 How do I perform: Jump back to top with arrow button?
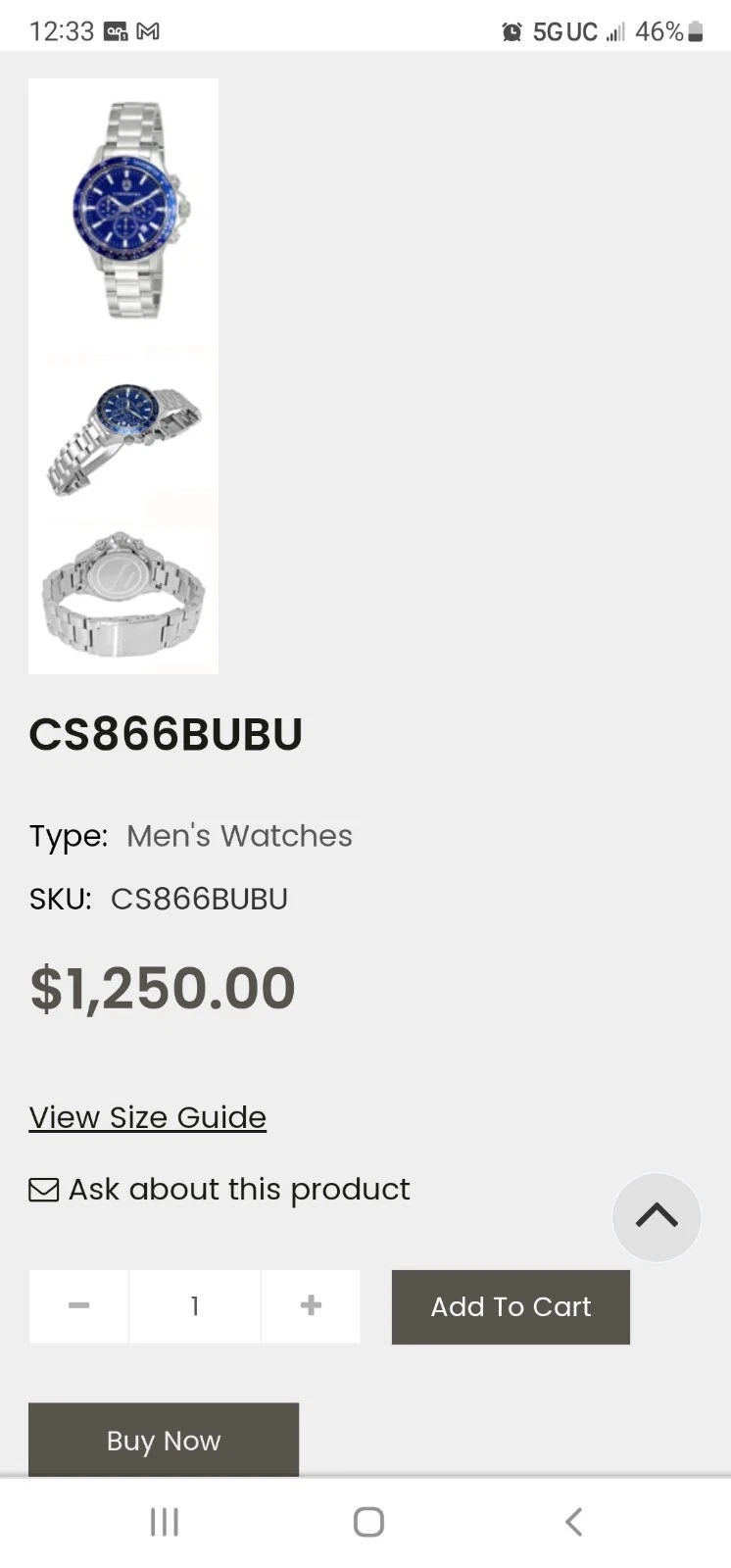[x=657, y=1216]
